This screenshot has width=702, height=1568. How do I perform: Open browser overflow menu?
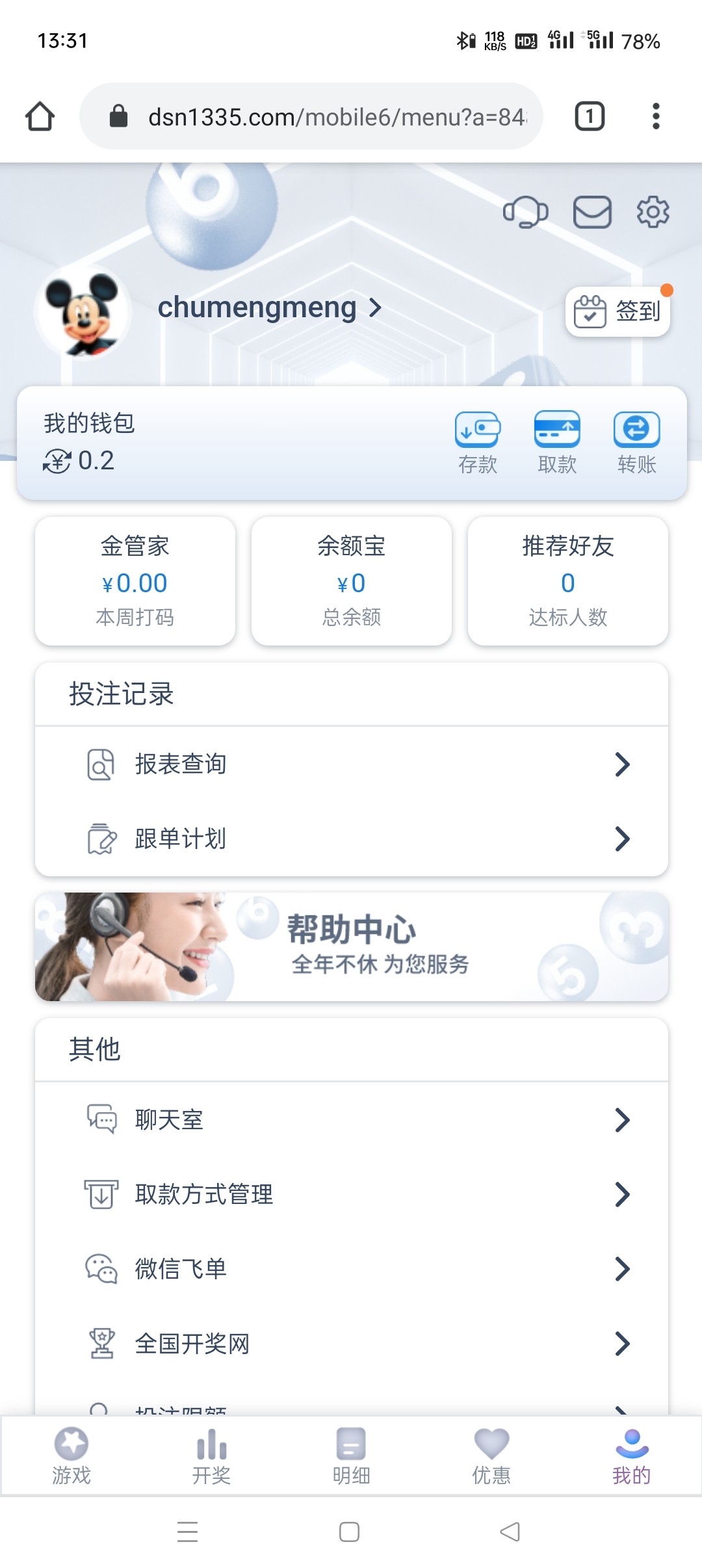[656, 116]
